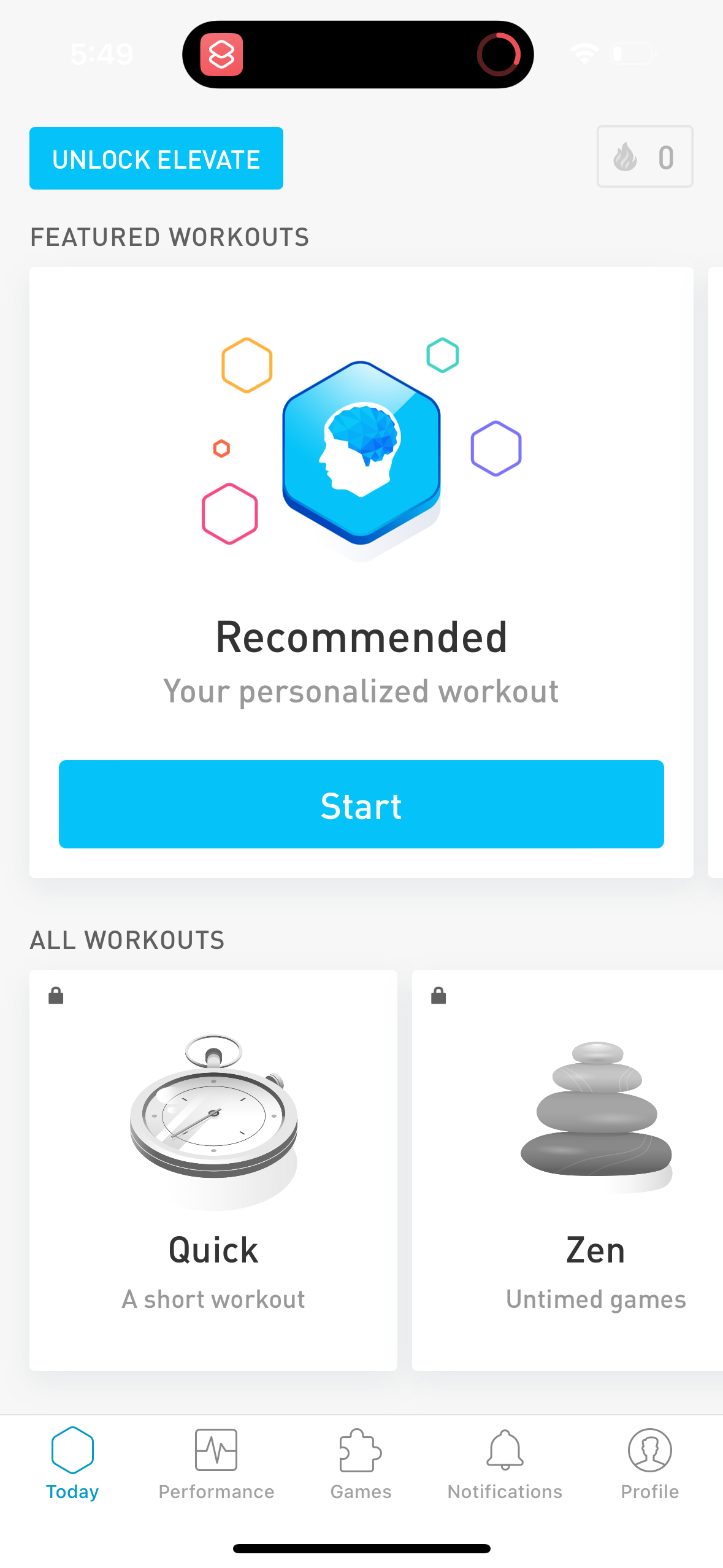This screenshot has width=723, height=1568.
Task: Tap the lock icon on the Quick workout card
Action: 55,996
